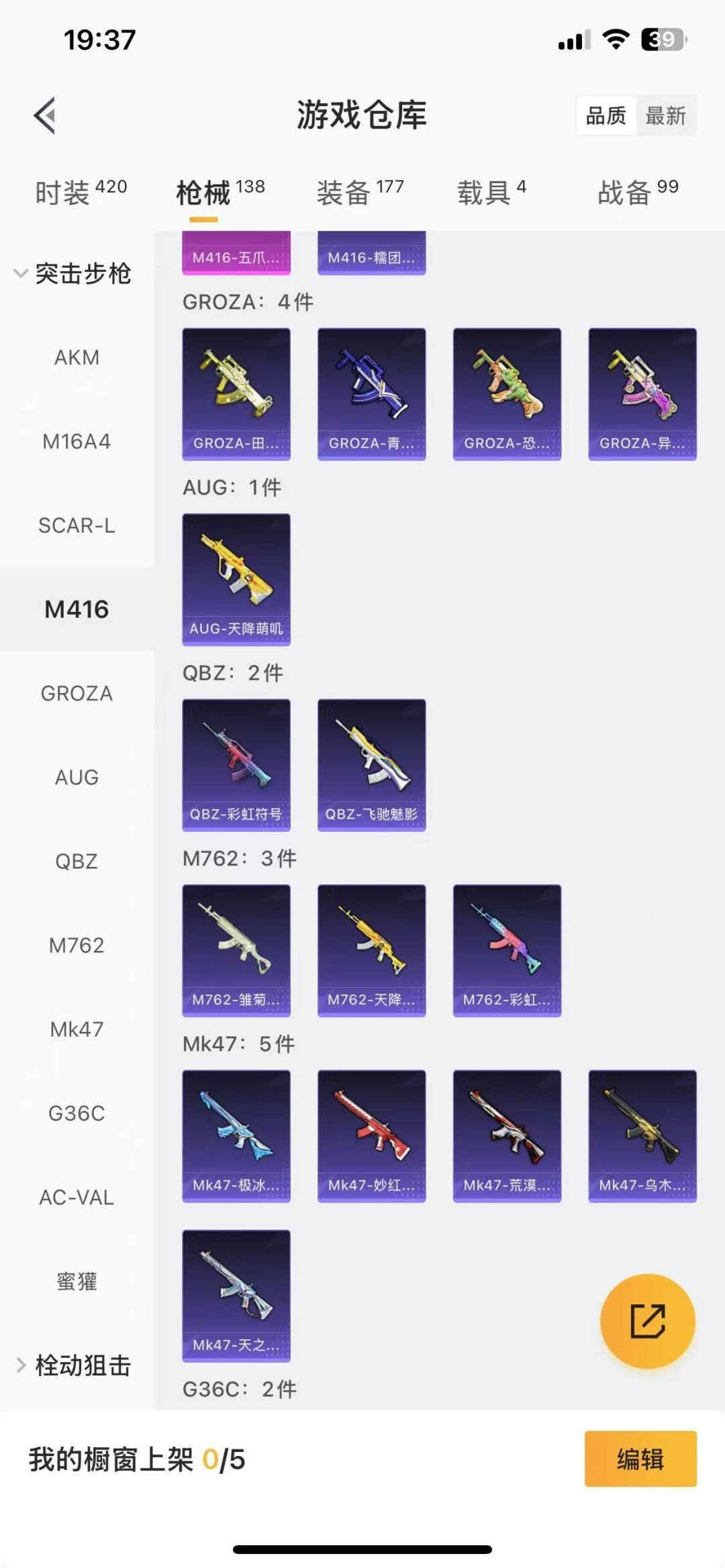Select Mk47 in the side list
The width and height of the screenshot is (725, 1568).
[77, 1029]
